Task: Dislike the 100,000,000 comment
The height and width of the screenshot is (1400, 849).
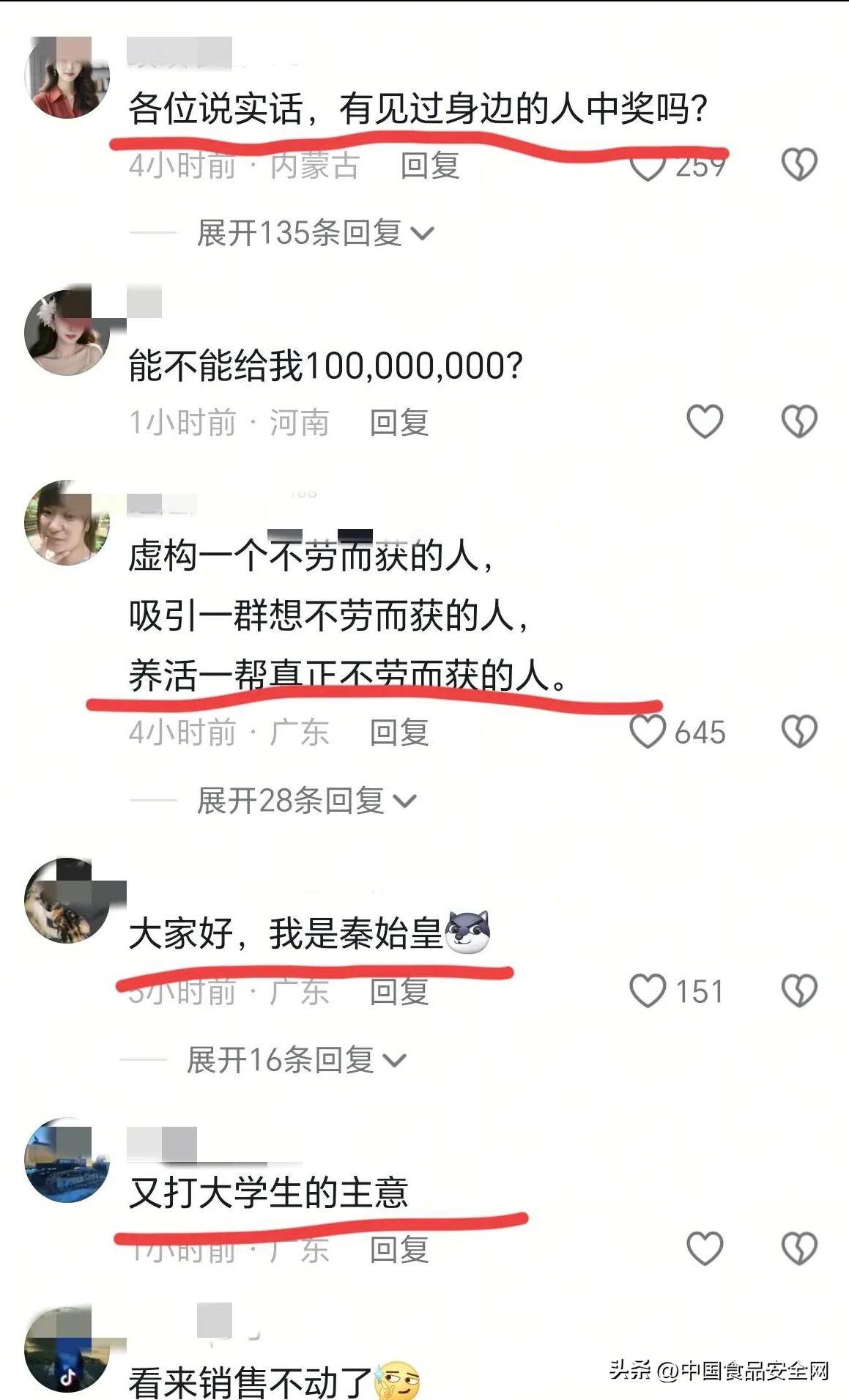Action: coord(798,422)
